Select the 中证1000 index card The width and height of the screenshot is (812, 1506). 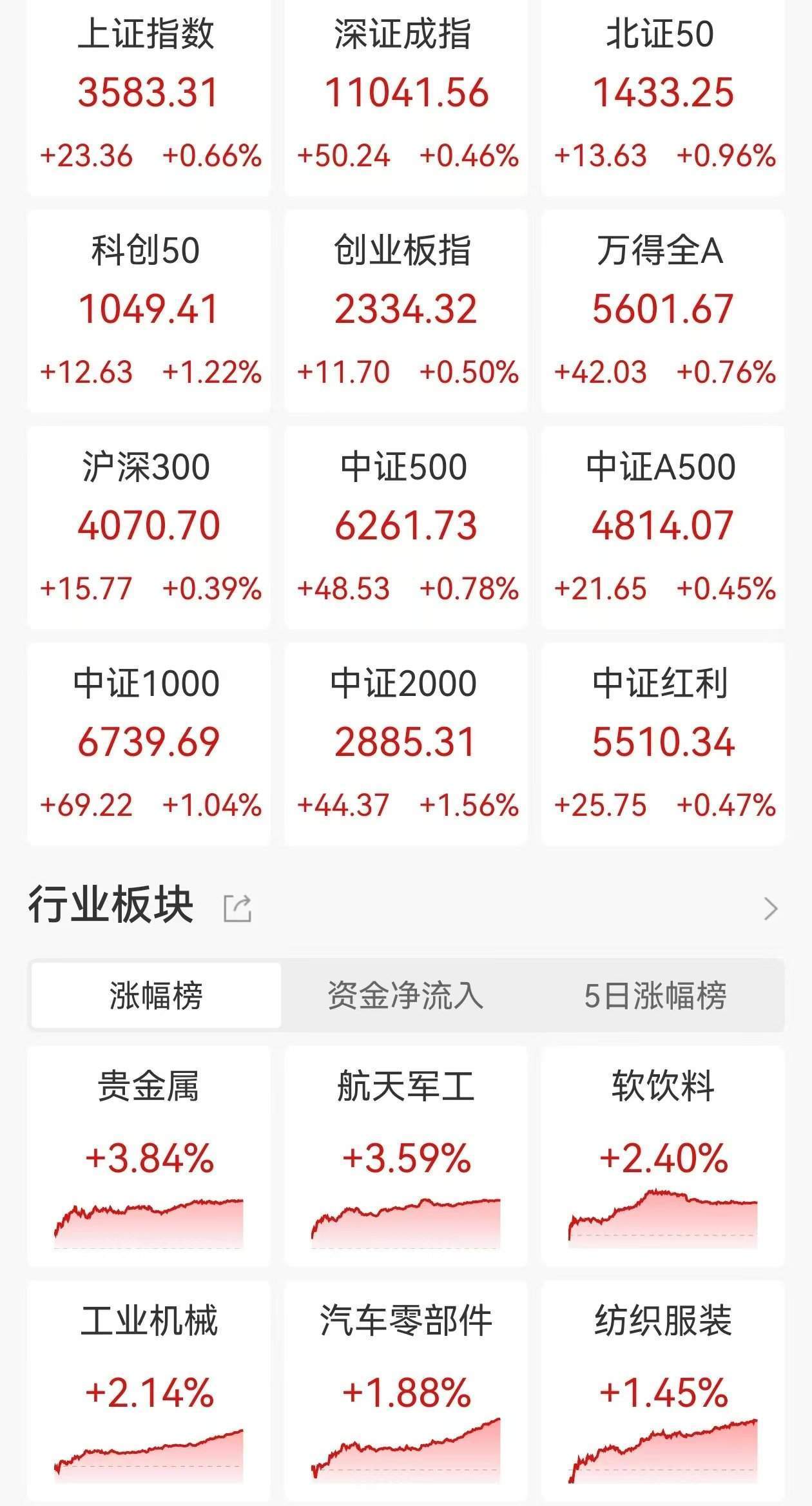point(149,744)
